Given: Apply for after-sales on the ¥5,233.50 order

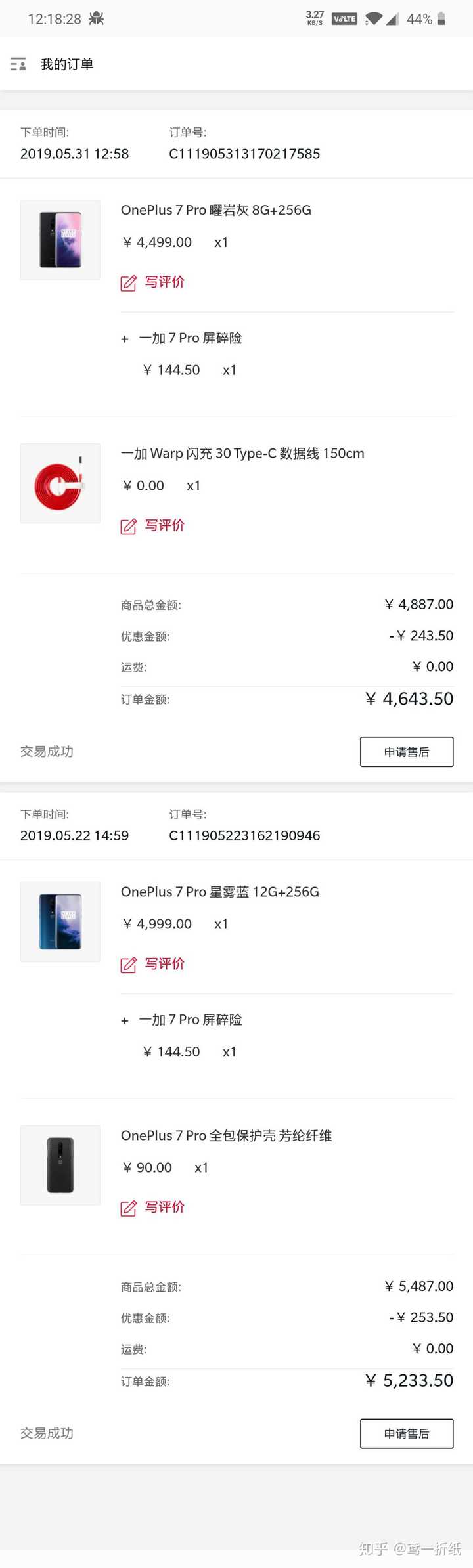Looking at the screenshot, I should [x=406, y=1433].
